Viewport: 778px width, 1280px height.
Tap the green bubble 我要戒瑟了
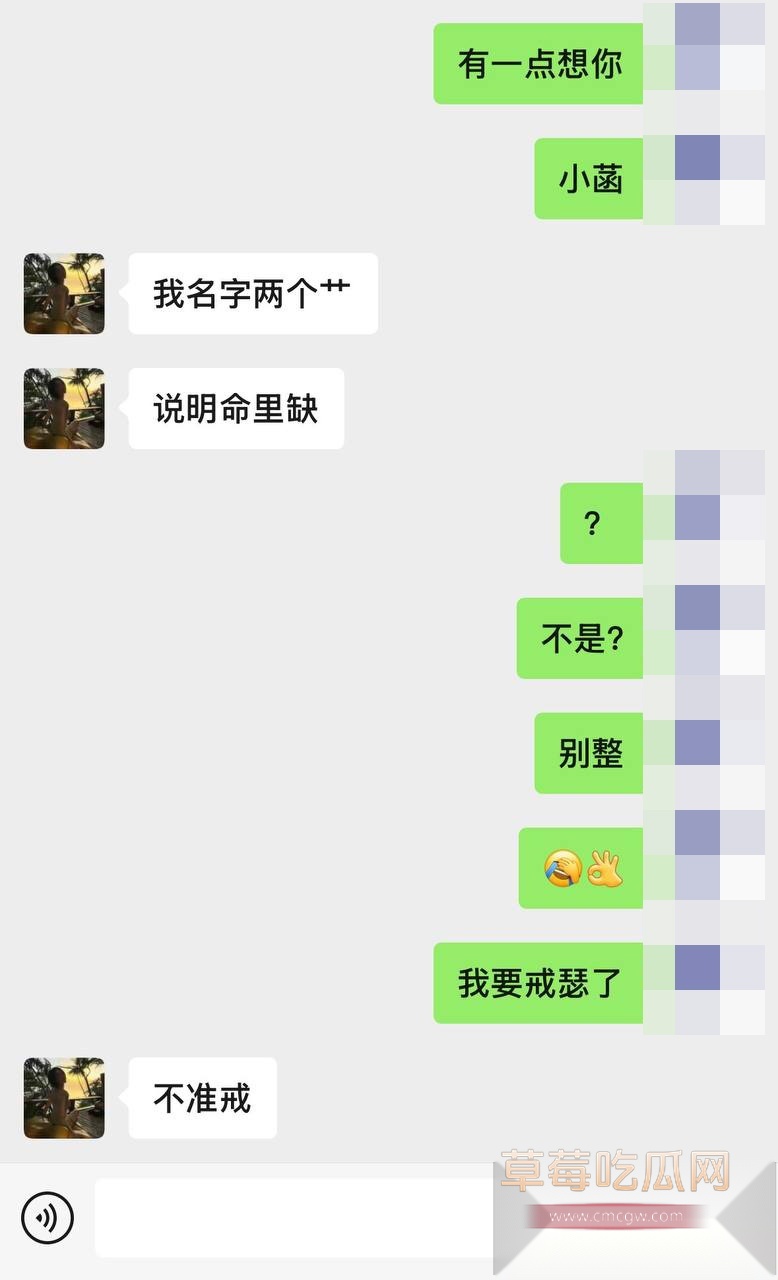[540, 983]
